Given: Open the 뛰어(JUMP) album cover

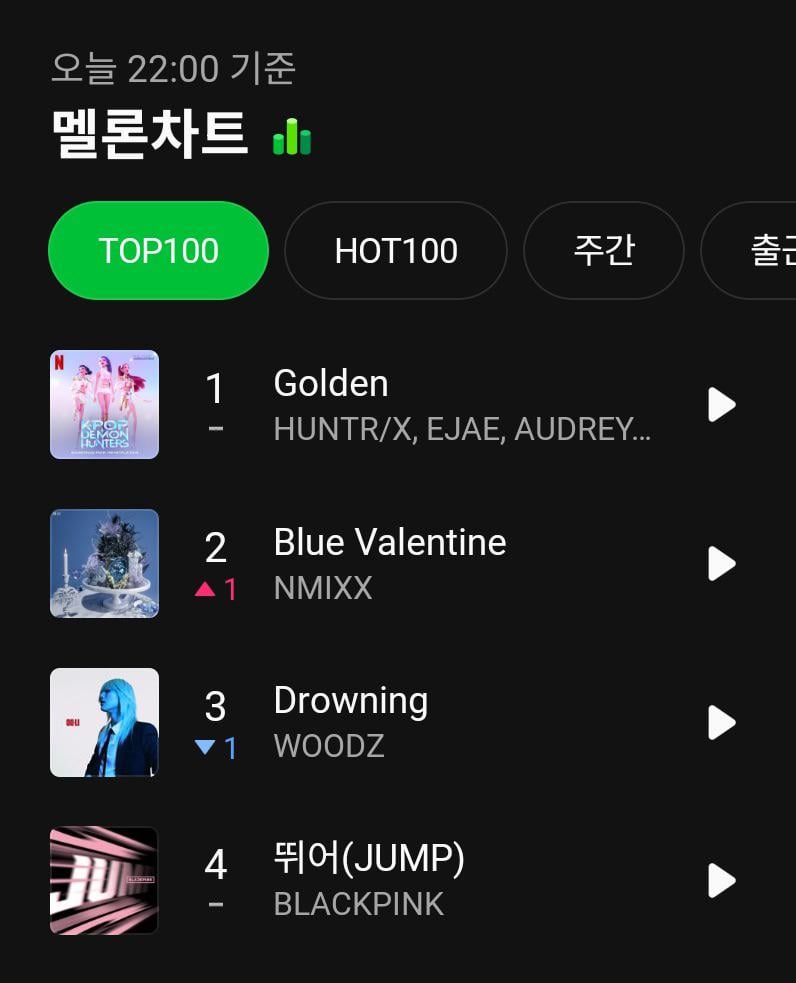Looking at the screenshot, I should tap(104, 881).
